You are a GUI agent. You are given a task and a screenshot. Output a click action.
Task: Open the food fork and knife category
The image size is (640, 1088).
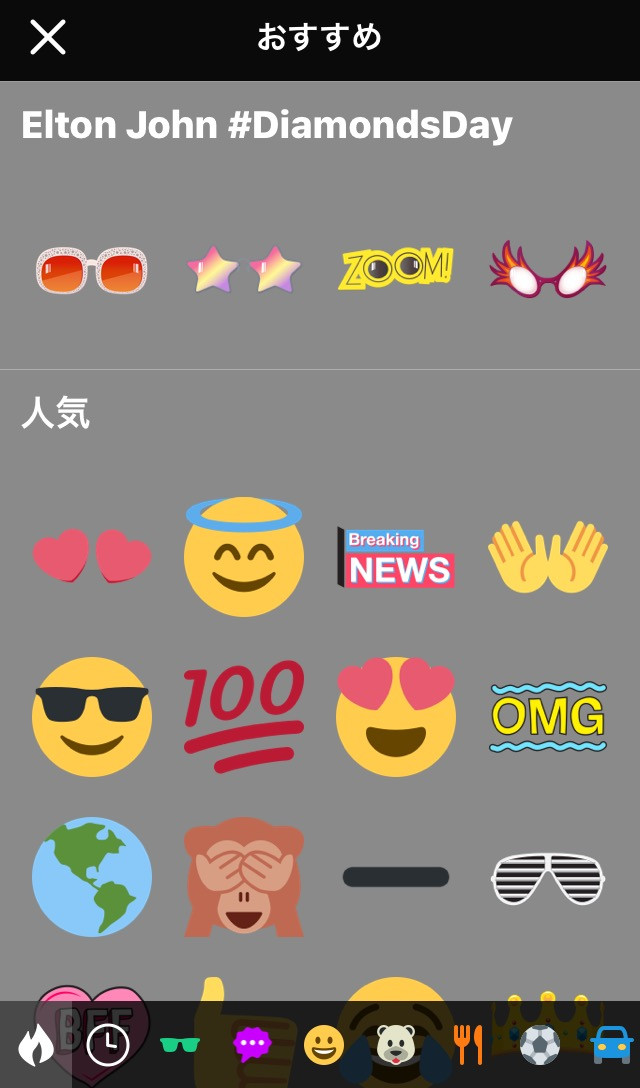pos(468,1045)
